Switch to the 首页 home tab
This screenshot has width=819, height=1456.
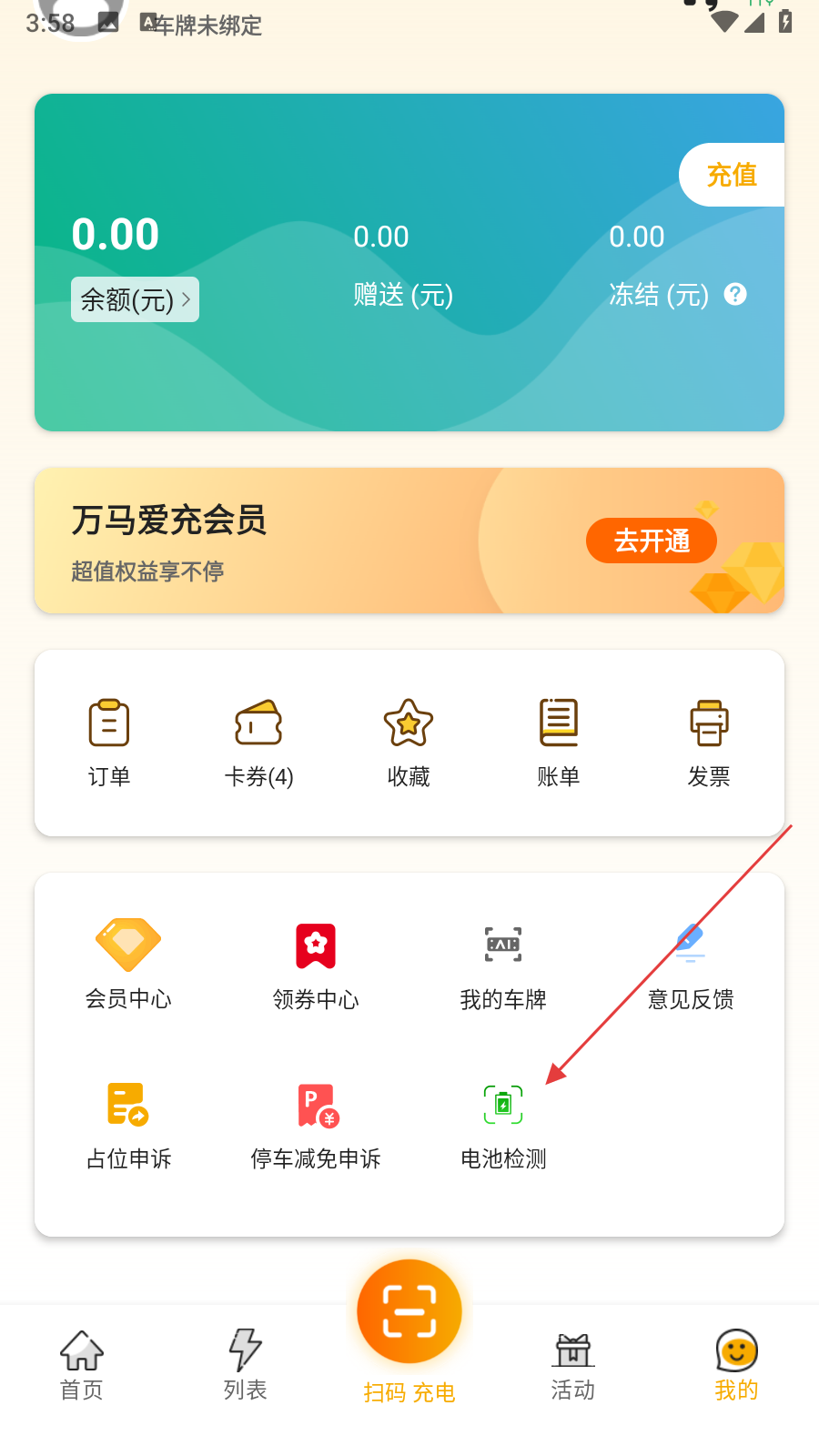pyautogui.click(x=82, y=1365)
